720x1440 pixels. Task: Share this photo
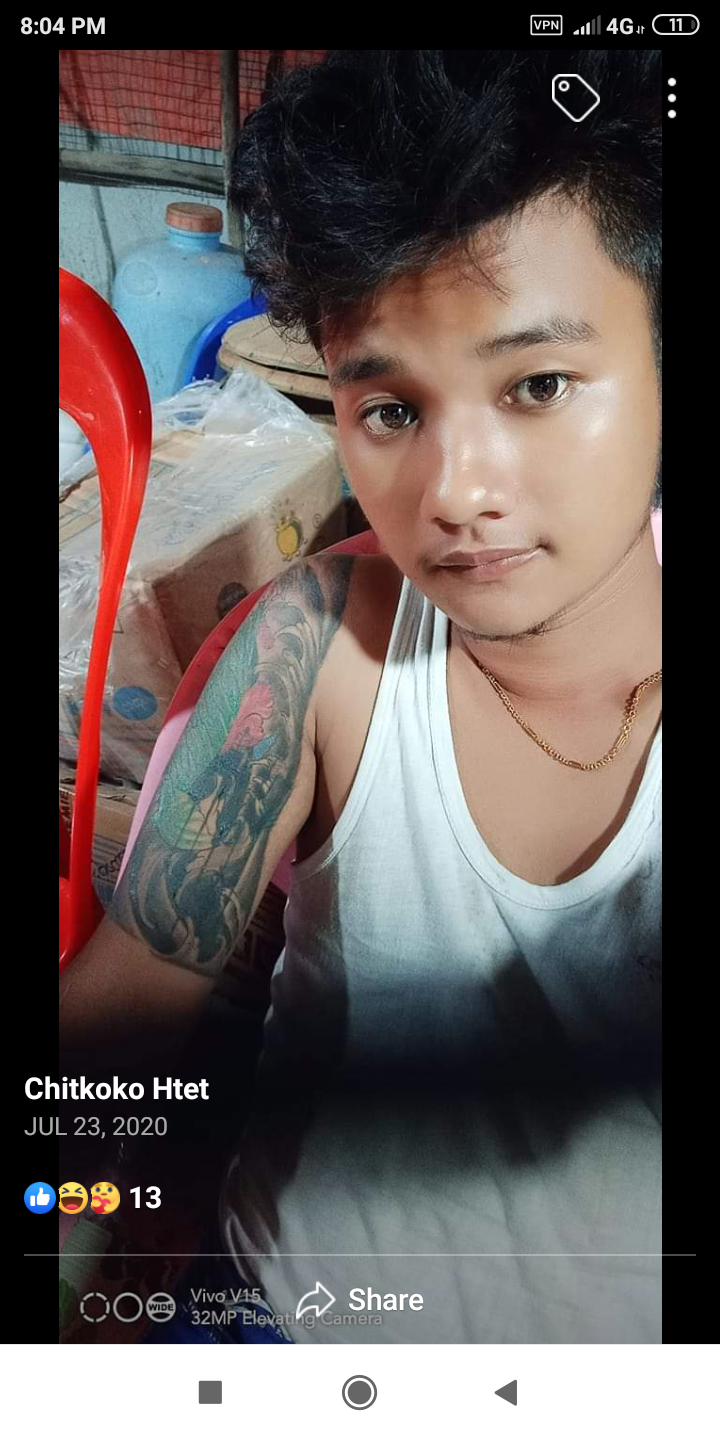(360, 1299)
